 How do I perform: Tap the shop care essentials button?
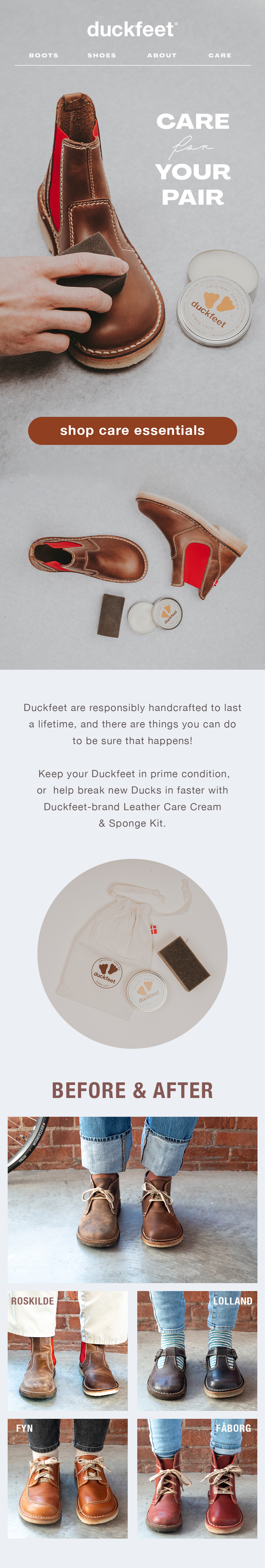tap(132, 430)
